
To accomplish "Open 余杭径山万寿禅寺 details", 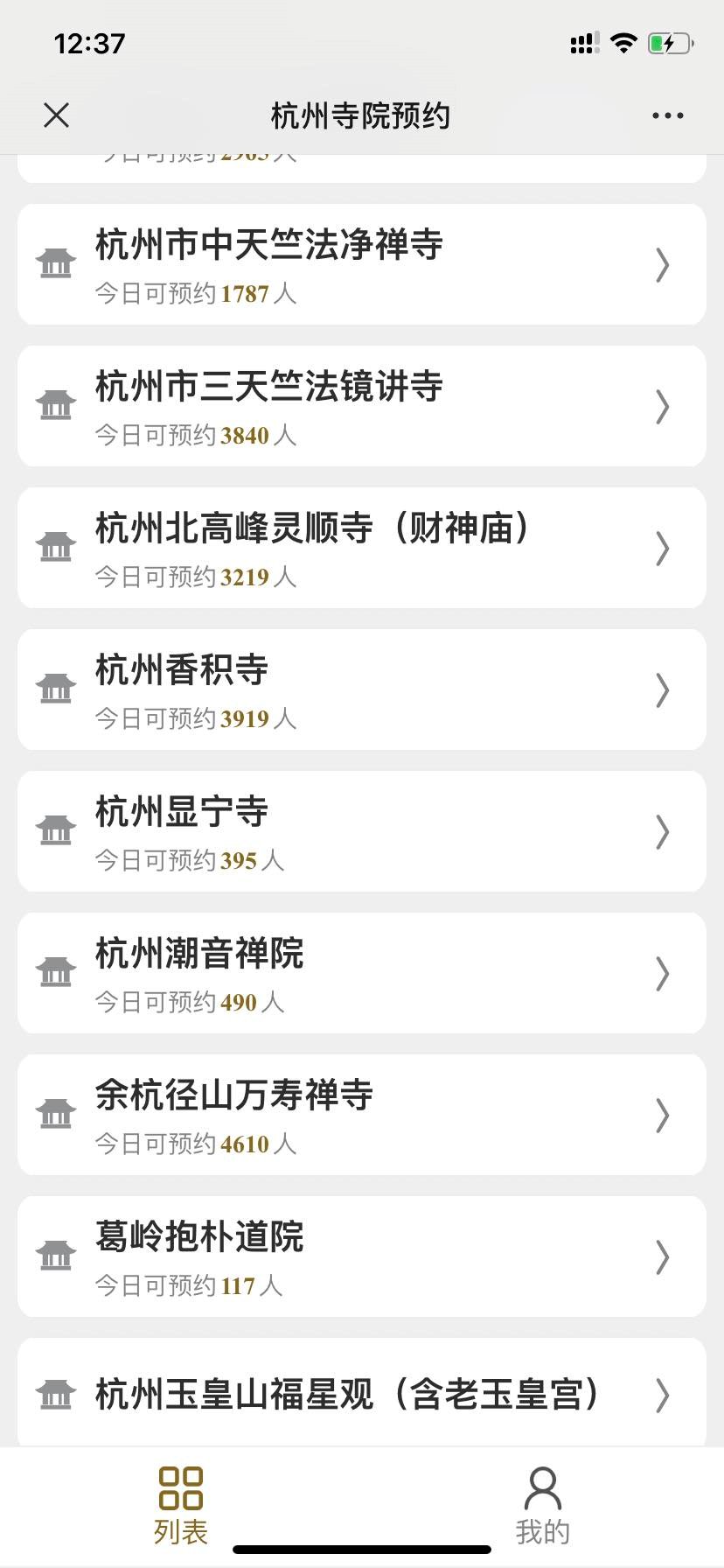I will [x=361, y=1115].
